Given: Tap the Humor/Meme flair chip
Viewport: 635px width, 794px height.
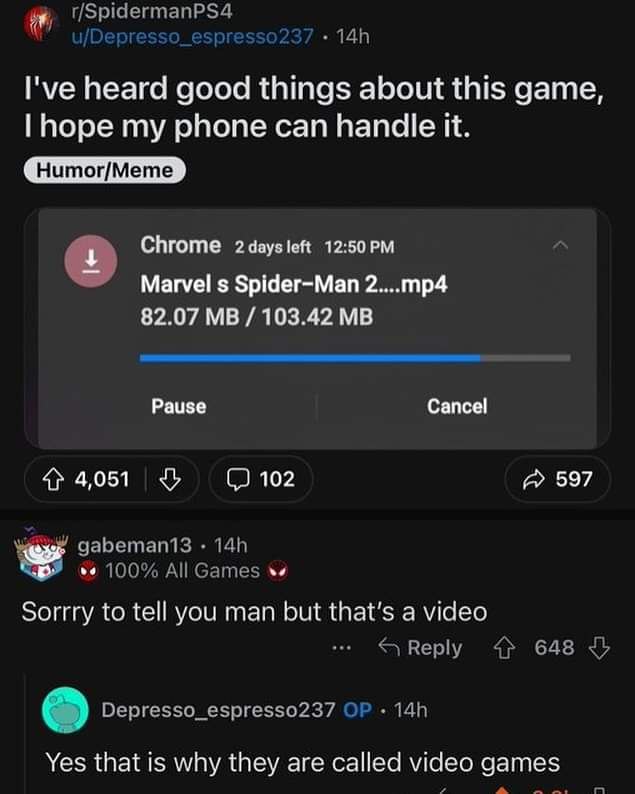Looking at the screenshot, I should 105,171.
